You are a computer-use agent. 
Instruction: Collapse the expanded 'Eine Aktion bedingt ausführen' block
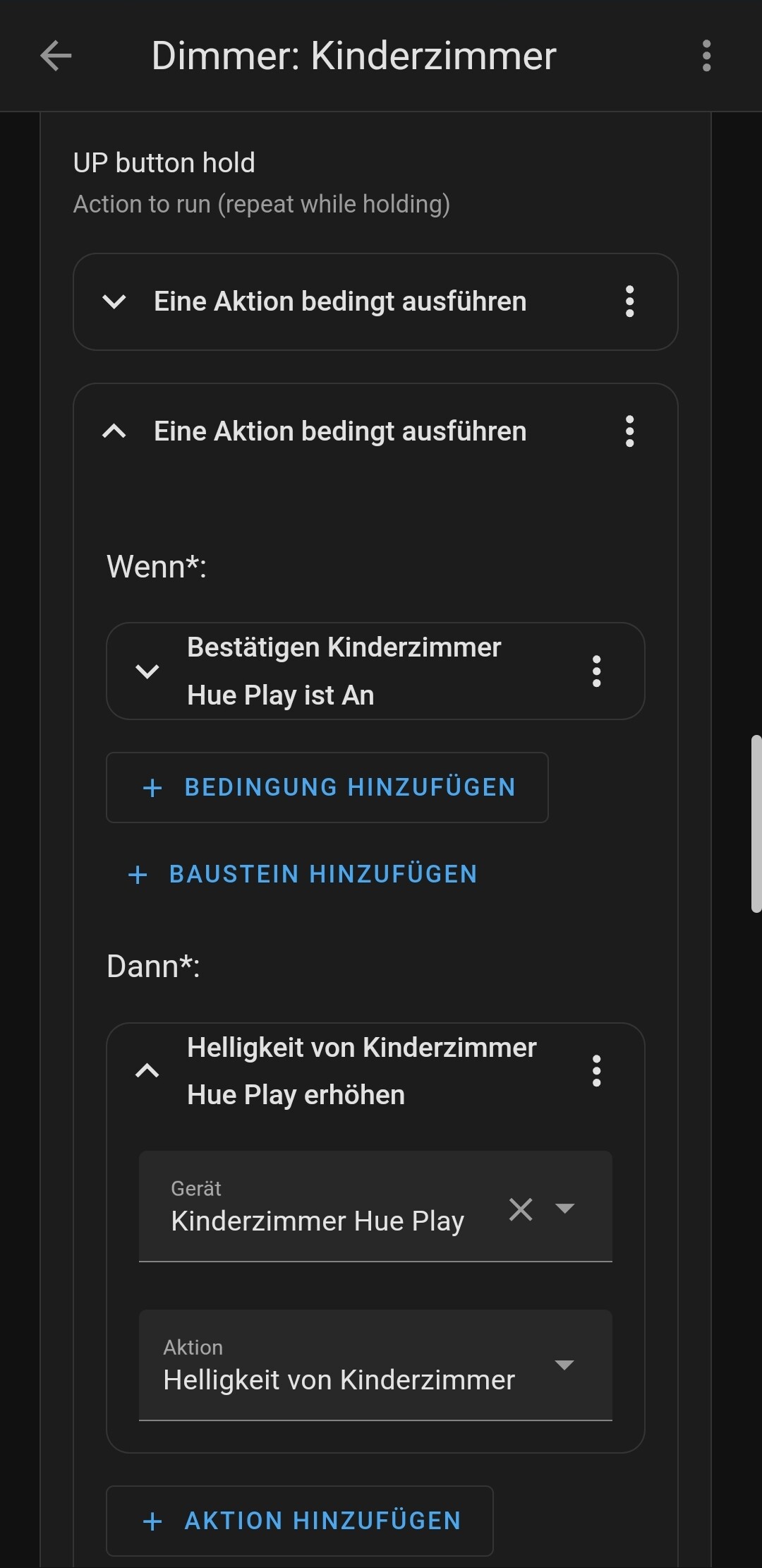[114, 431]
